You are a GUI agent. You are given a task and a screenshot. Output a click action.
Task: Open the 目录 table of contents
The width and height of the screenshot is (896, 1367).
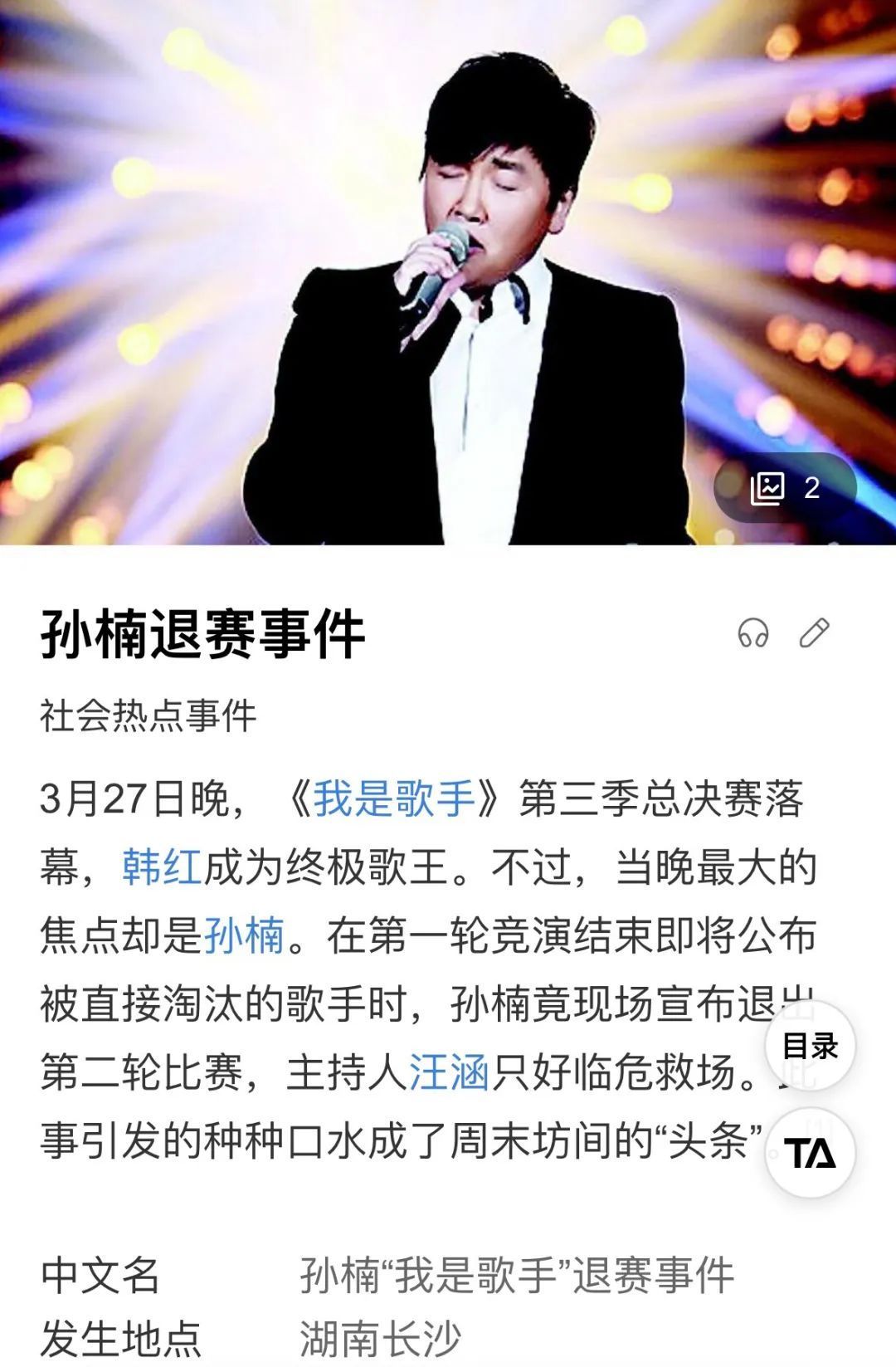point(810,1046)
